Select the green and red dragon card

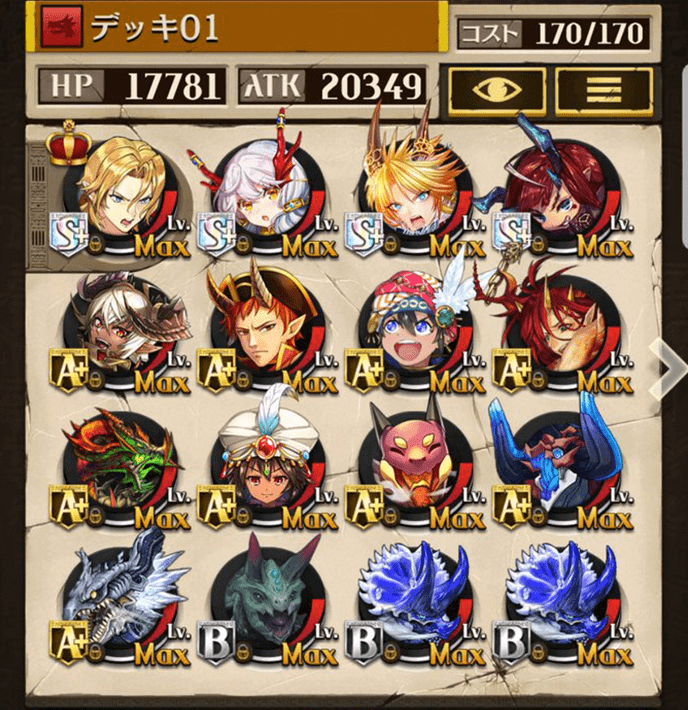pos(120,465)
